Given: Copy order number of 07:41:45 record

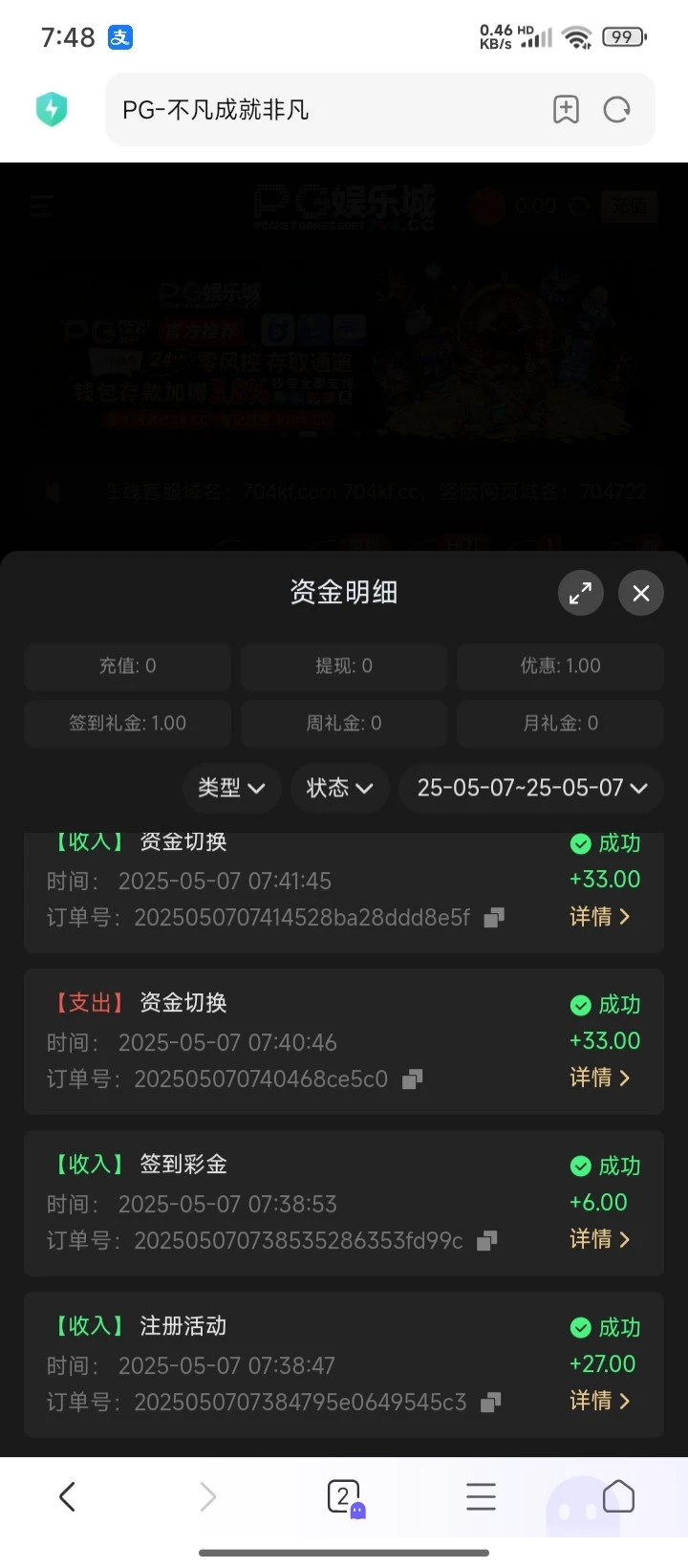Looking at the screenshot, I should (x=494, y=918).
